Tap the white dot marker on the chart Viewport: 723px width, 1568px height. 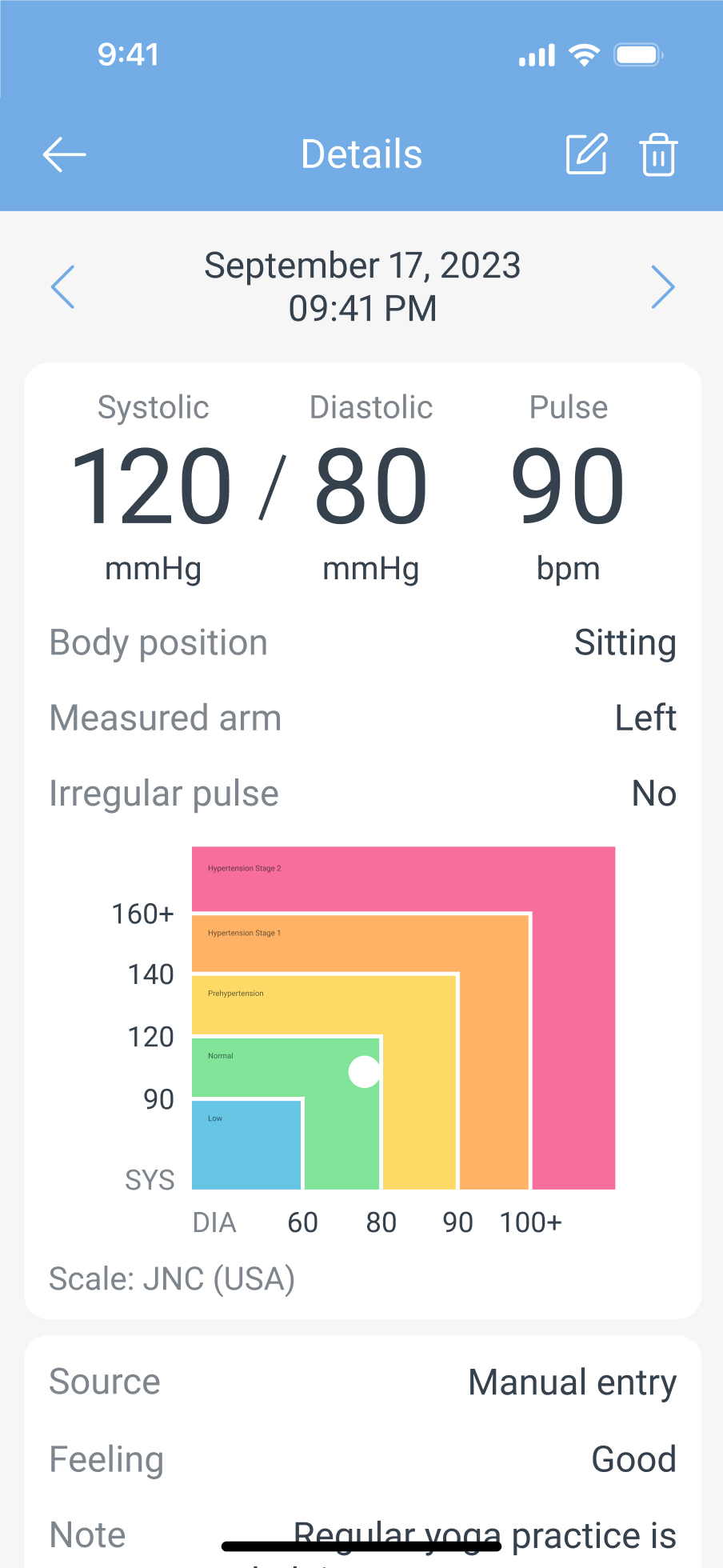point(364,1072)
